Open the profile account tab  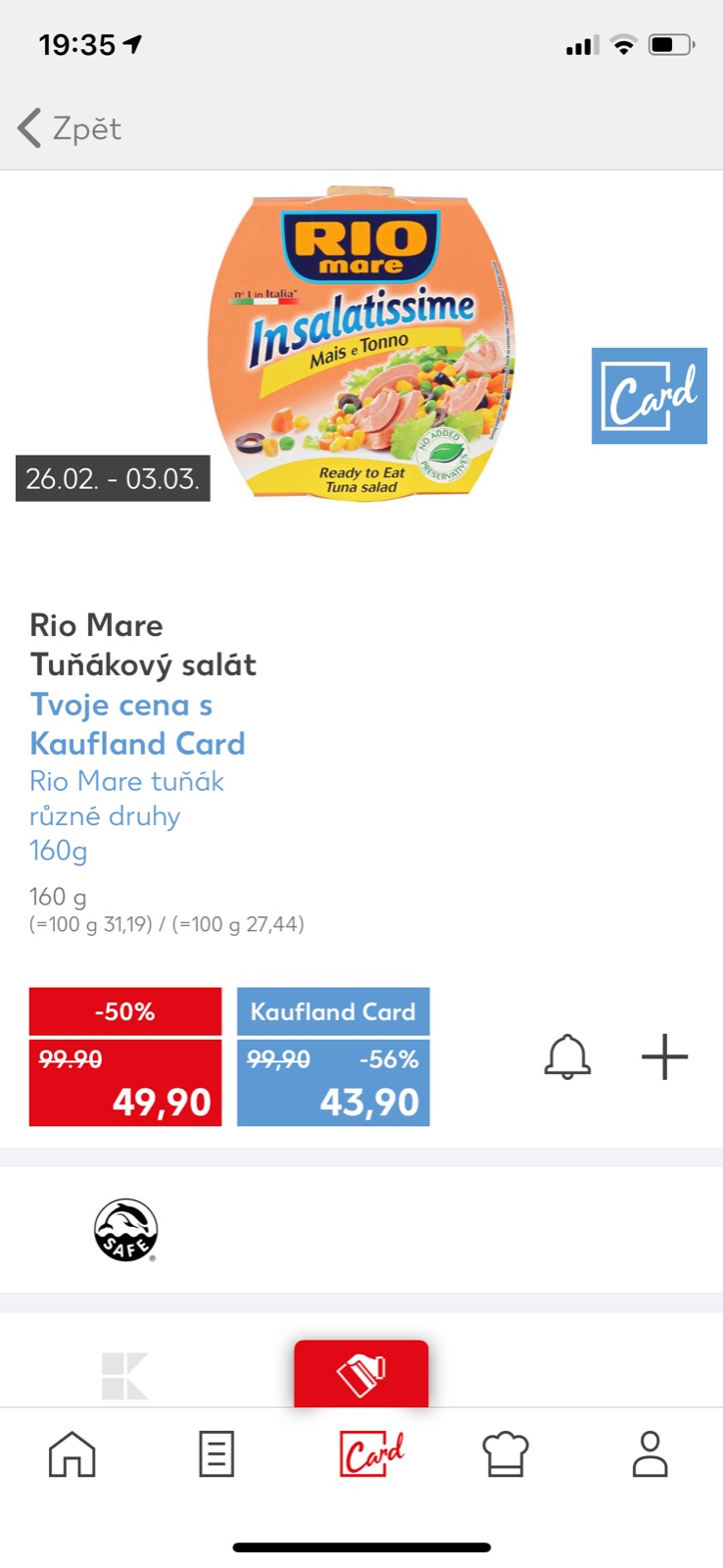(650, 1453)
